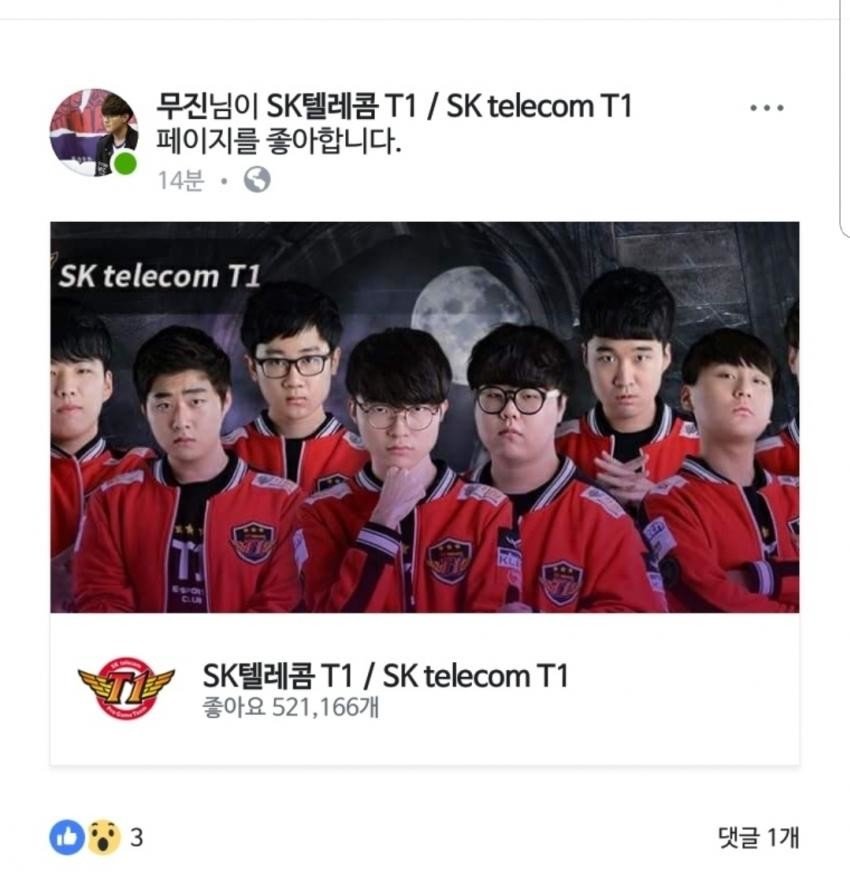The width and height of the screenshot is (850, 877).
Task: Open the SK텔레콤 T1 page card title
Action: click(x=385, y=676)
